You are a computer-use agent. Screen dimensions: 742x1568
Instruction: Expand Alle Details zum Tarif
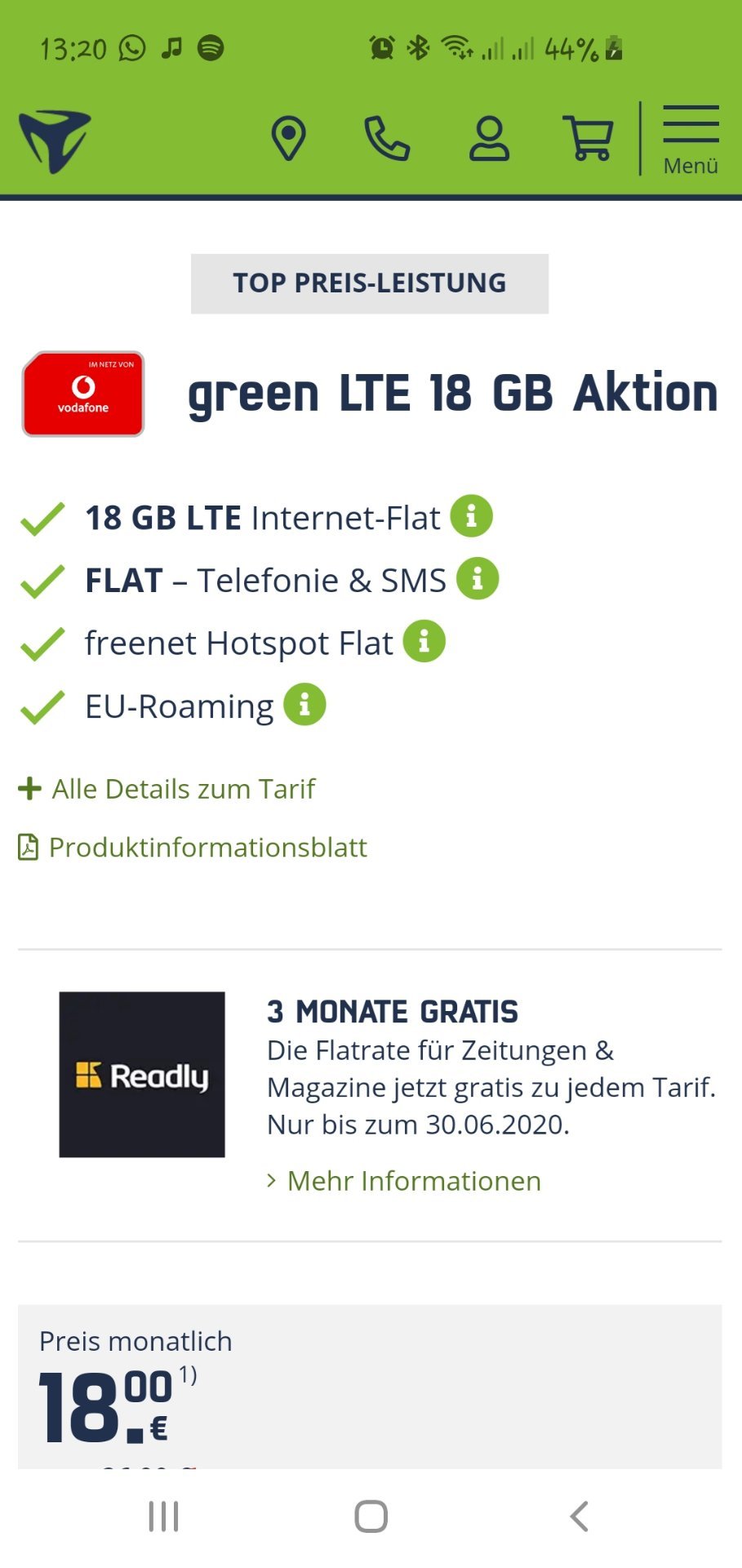pyautogui.click(x=167, y=789)
